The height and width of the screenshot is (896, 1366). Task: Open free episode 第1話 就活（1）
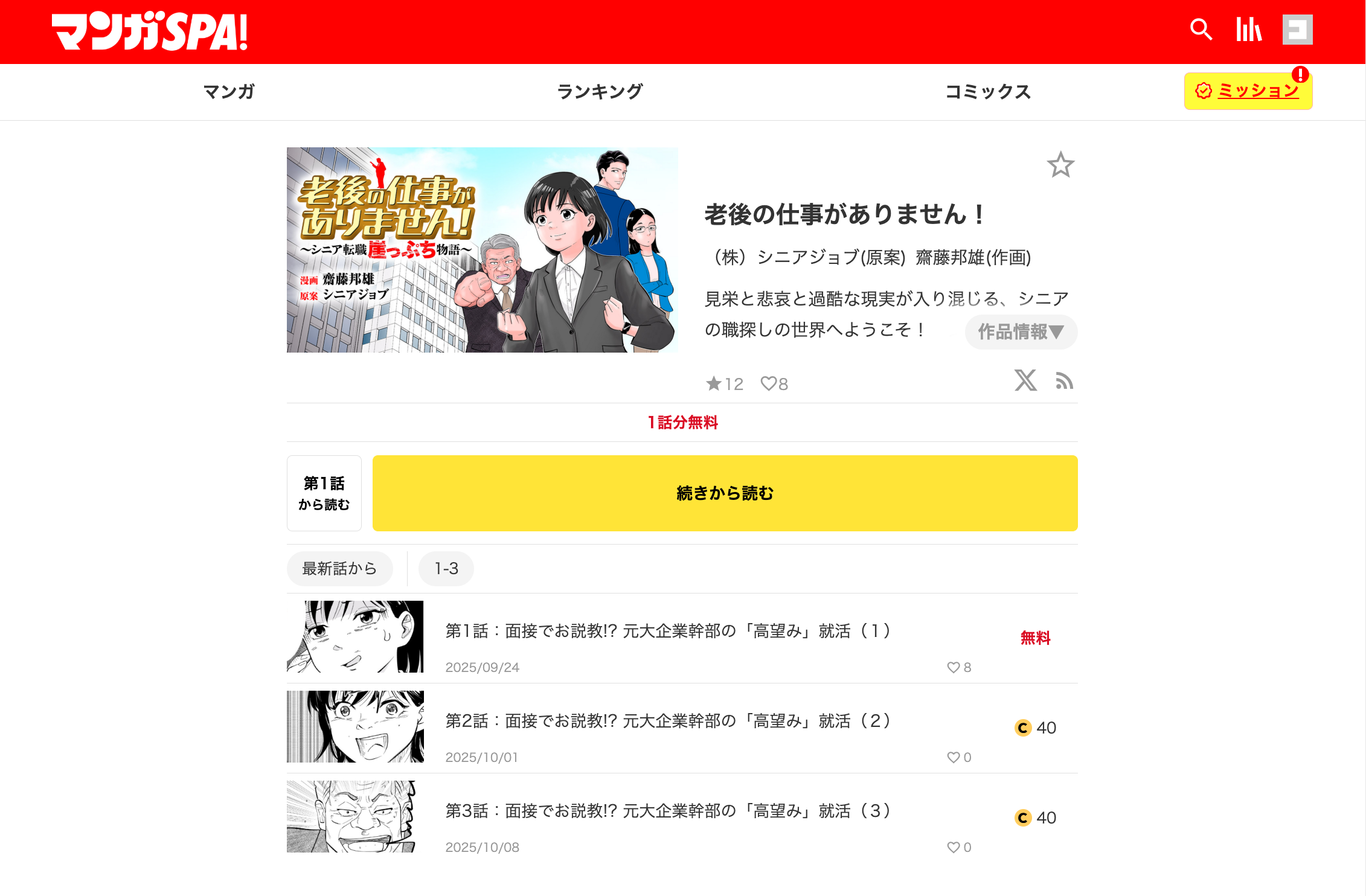[x=667, y=632]
